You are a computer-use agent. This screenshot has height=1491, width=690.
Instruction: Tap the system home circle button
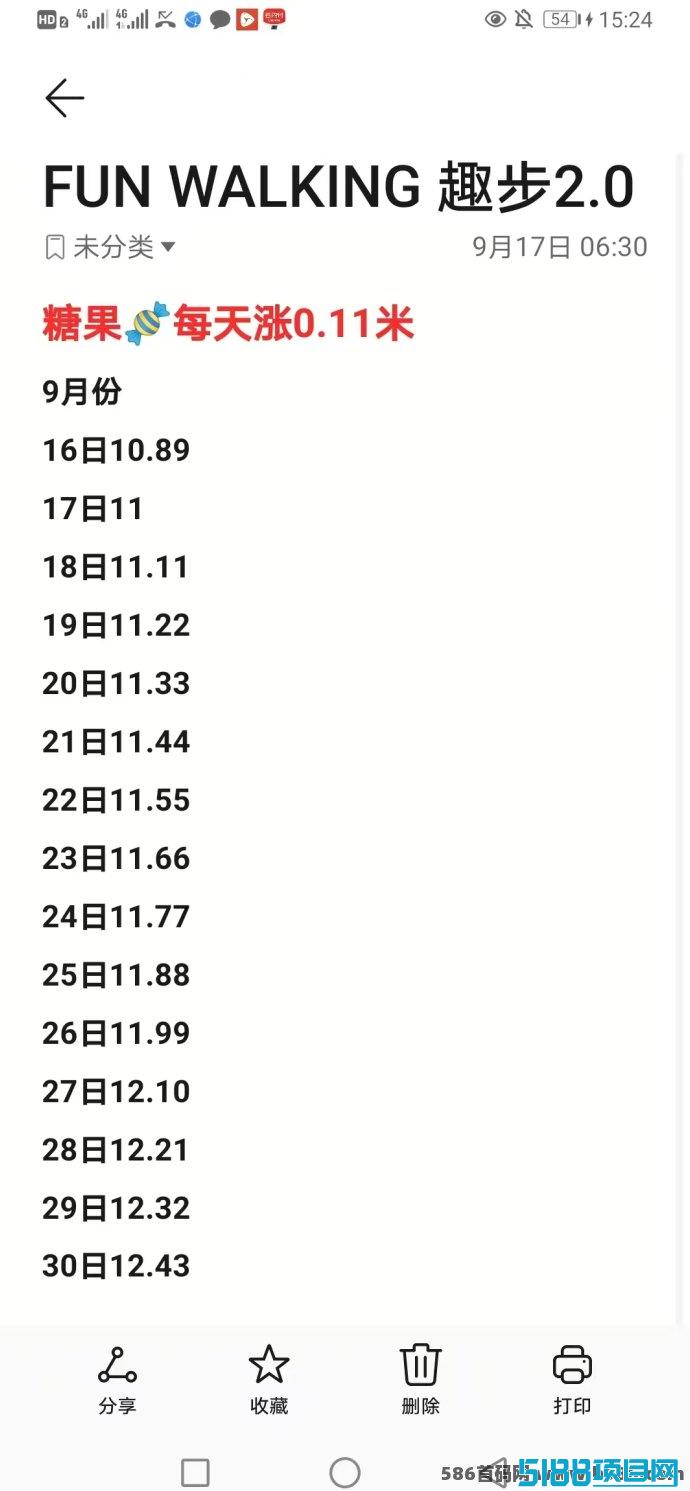click(x=345, y=1472)
